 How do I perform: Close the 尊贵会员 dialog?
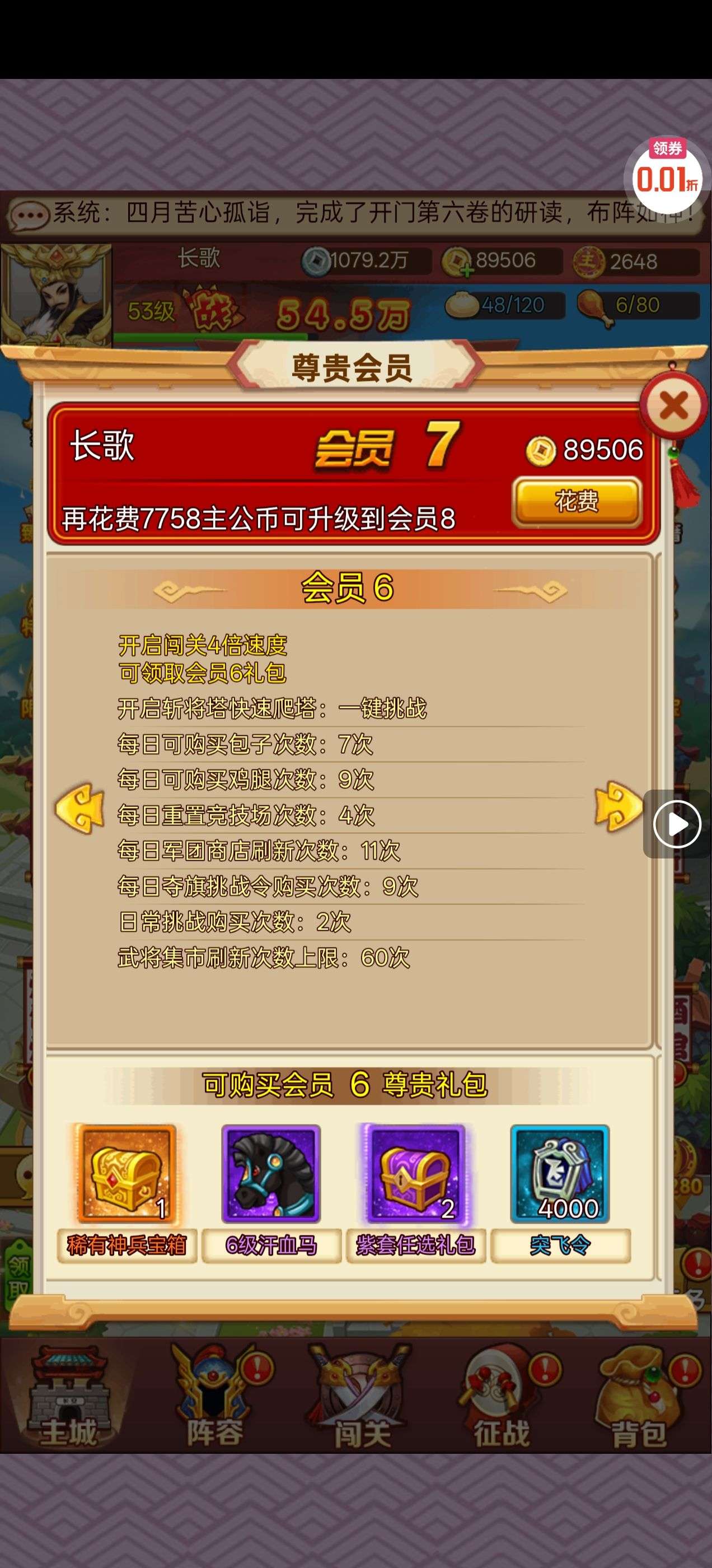pyautogui.click(x=673, y=405)
